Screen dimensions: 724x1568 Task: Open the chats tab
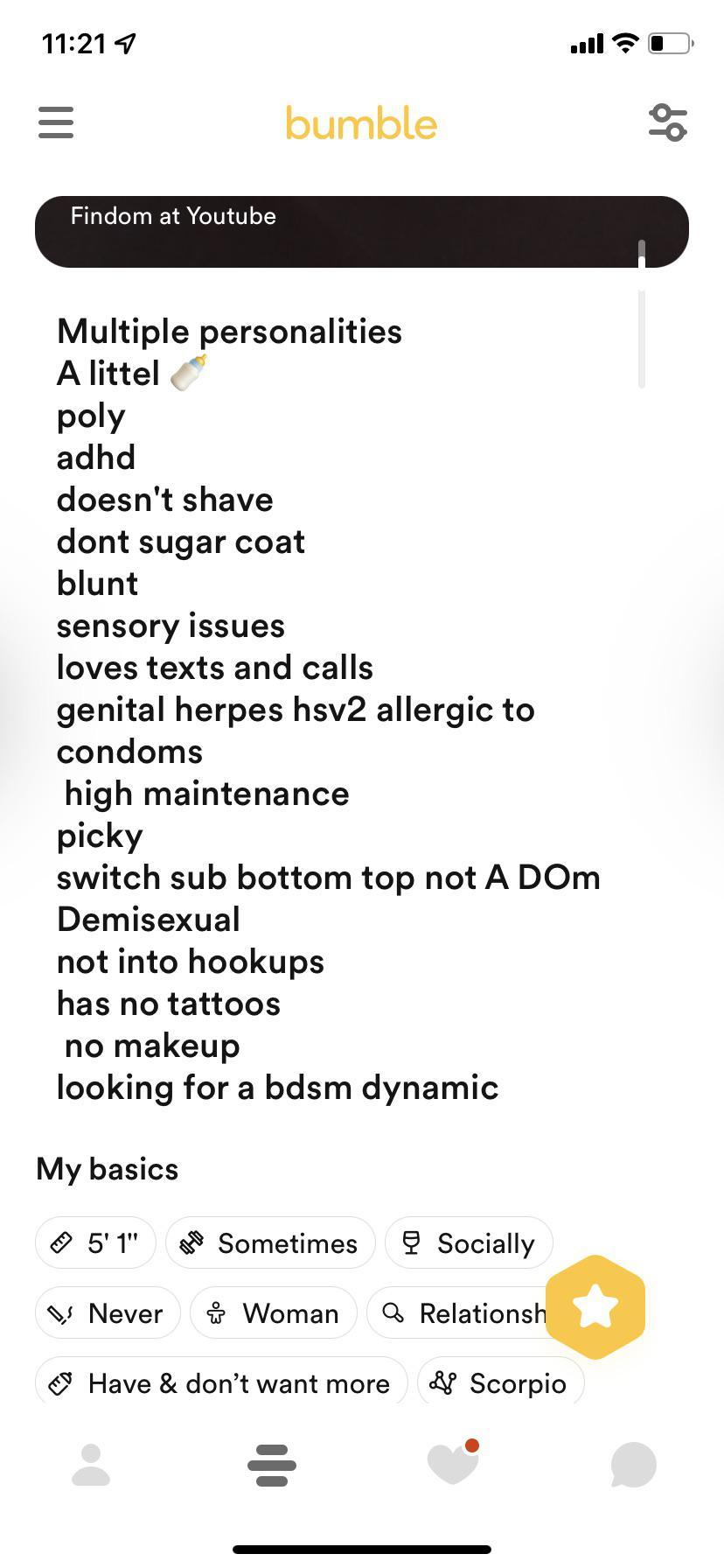[634, 1464]
